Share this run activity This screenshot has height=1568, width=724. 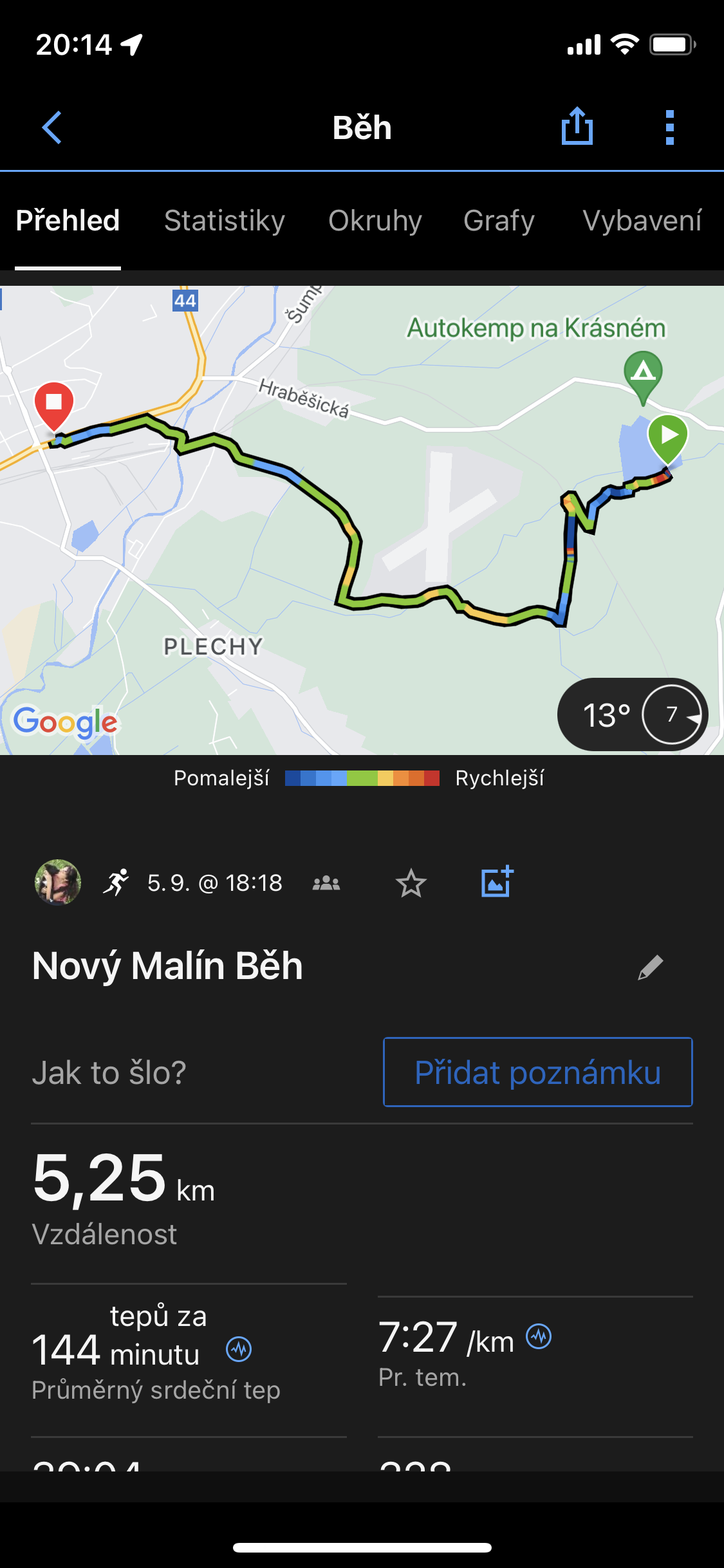(577, 126)
